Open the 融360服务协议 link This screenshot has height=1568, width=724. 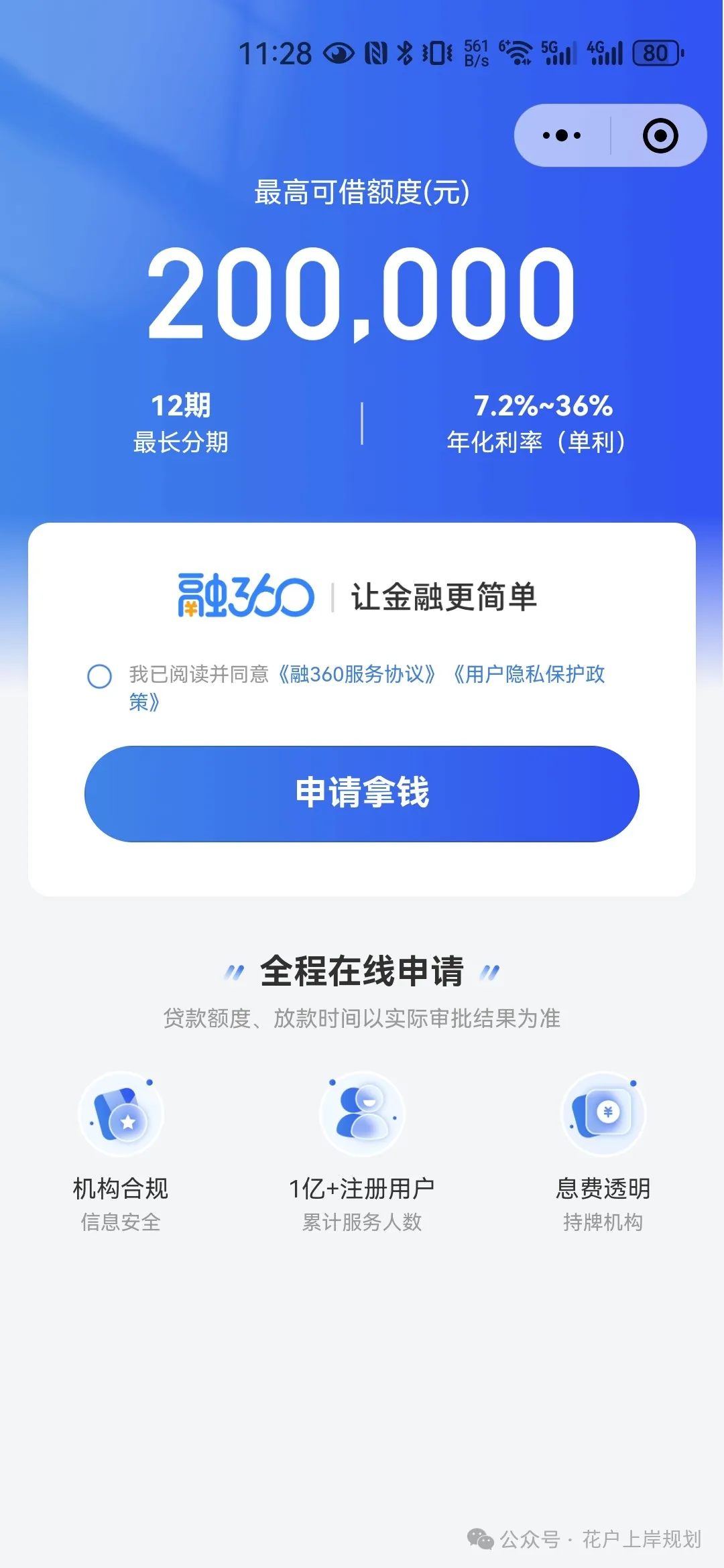click(357, 674)
